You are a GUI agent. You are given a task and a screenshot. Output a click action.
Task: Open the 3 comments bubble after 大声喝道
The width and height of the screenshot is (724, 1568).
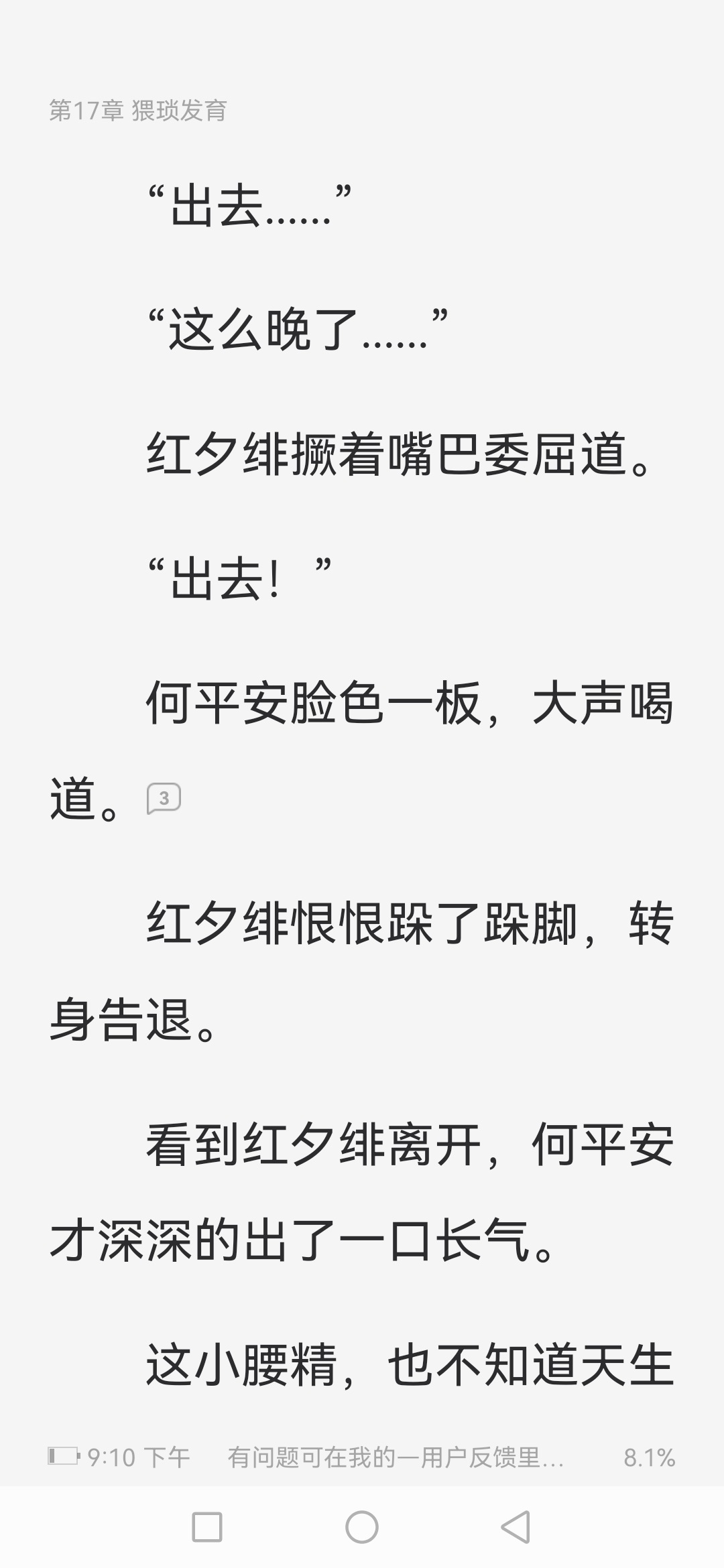tap(164, 797)
